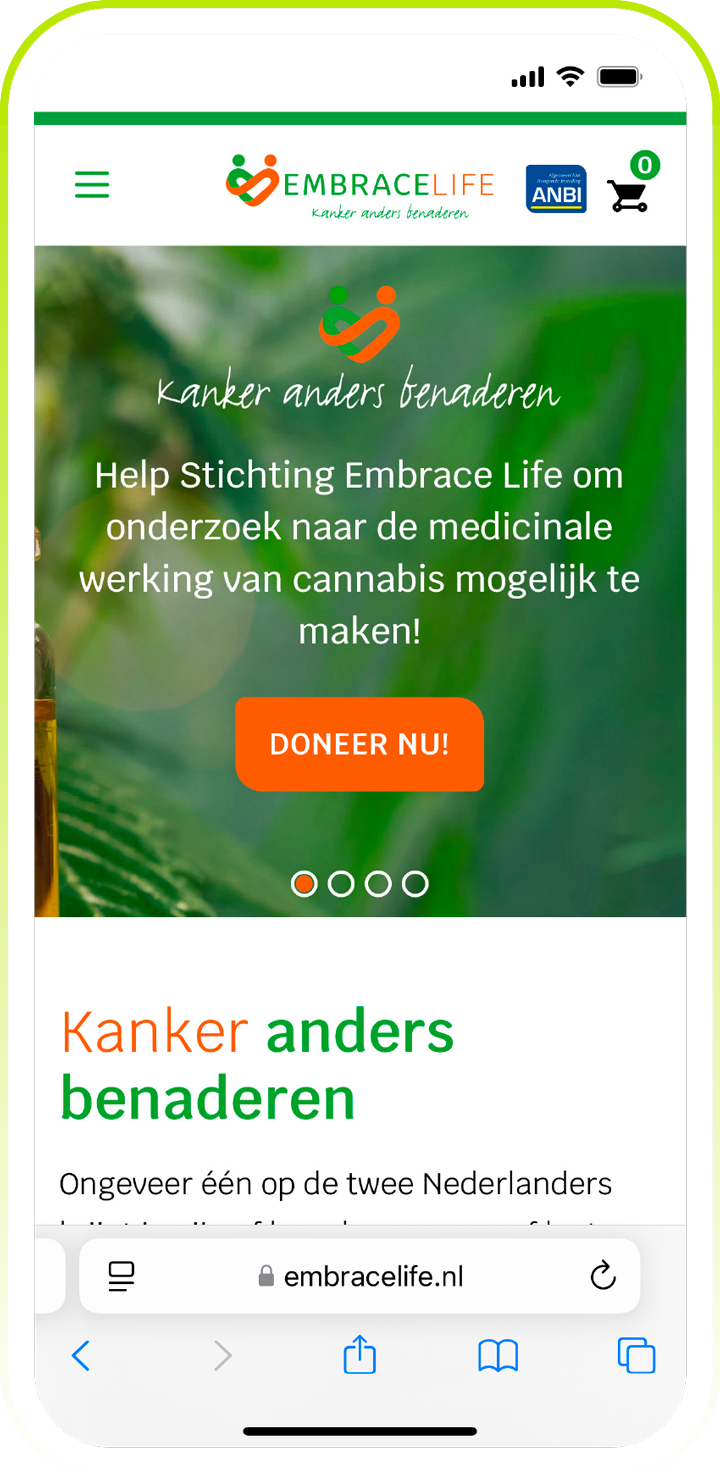Image resolution: width=720 pixels, height=1481 pixels.
Task: Open the shopping cart
Action: [629, 194]
